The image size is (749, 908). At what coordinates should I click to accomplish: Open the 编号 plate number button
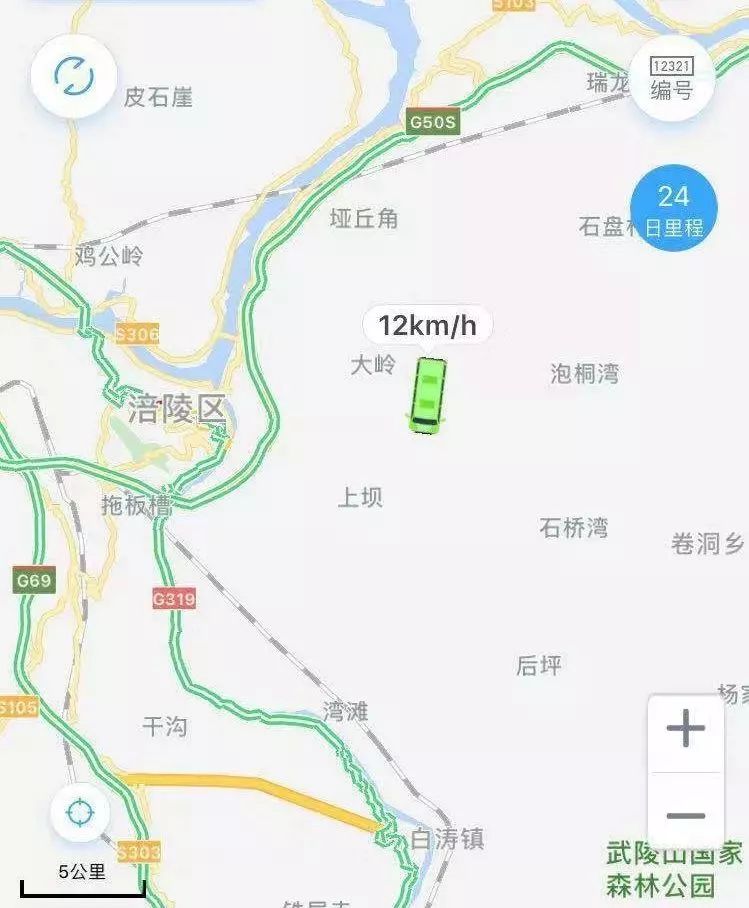(672, 78)
